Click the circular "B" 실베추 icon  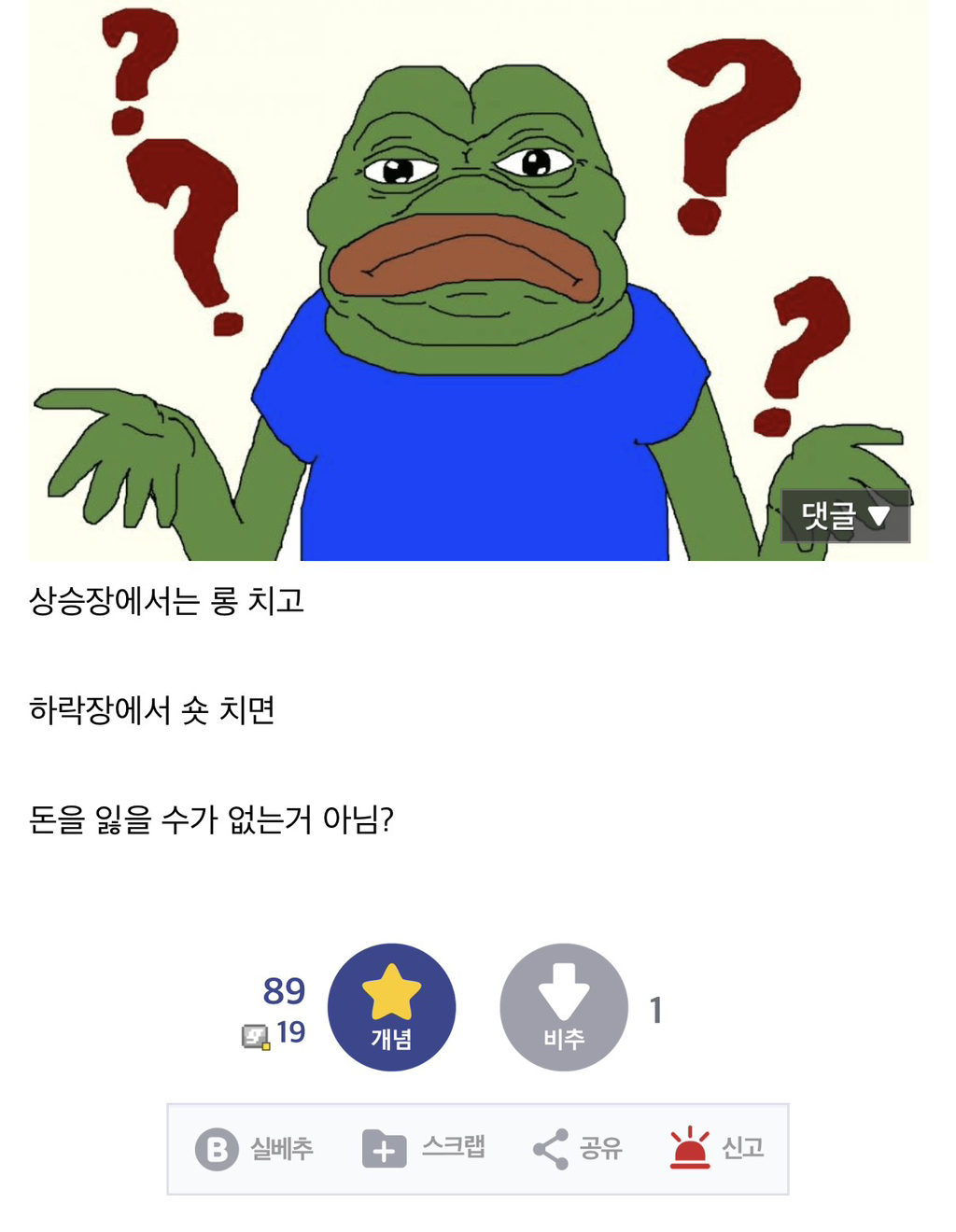pos(218,1150)
